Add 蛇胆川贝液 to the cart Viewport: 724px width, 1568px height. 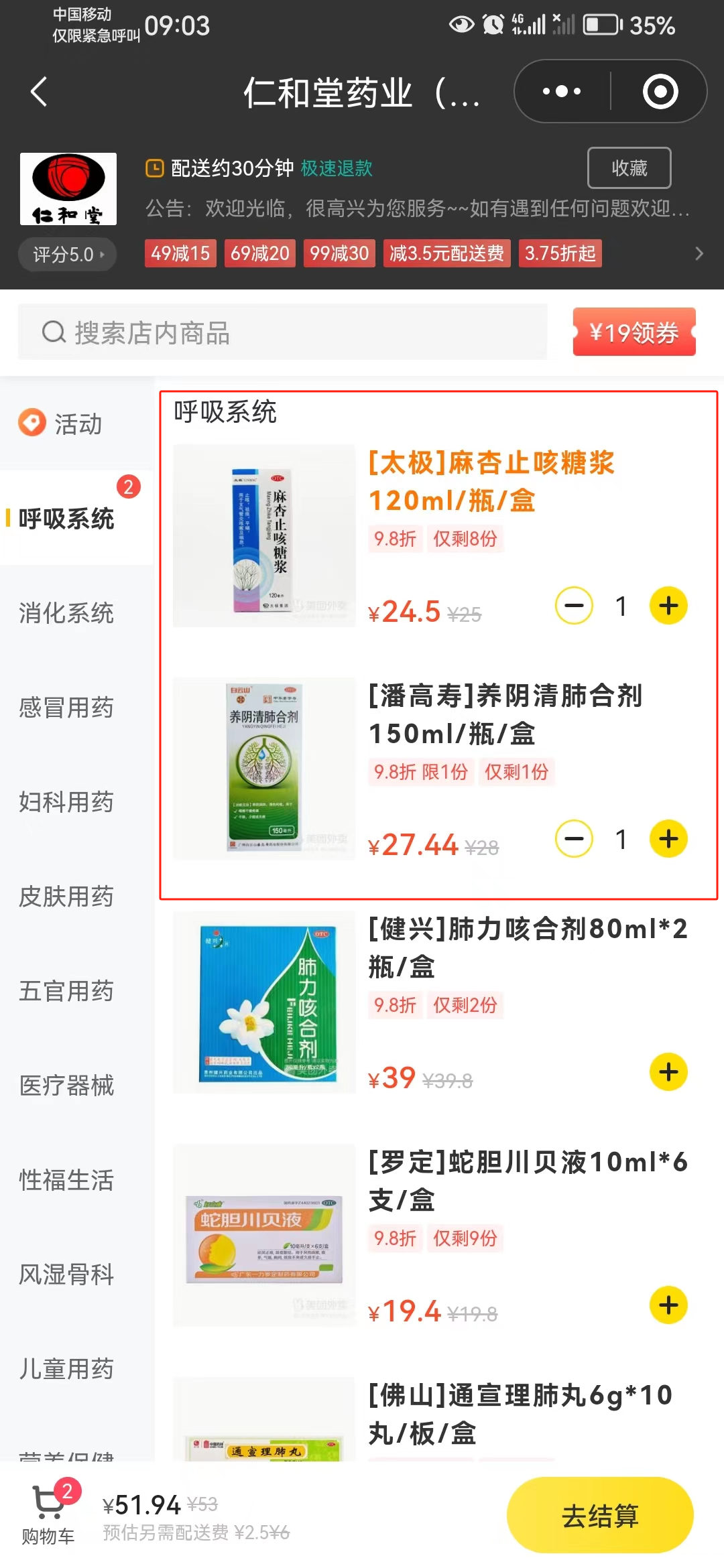(668, 1305)
